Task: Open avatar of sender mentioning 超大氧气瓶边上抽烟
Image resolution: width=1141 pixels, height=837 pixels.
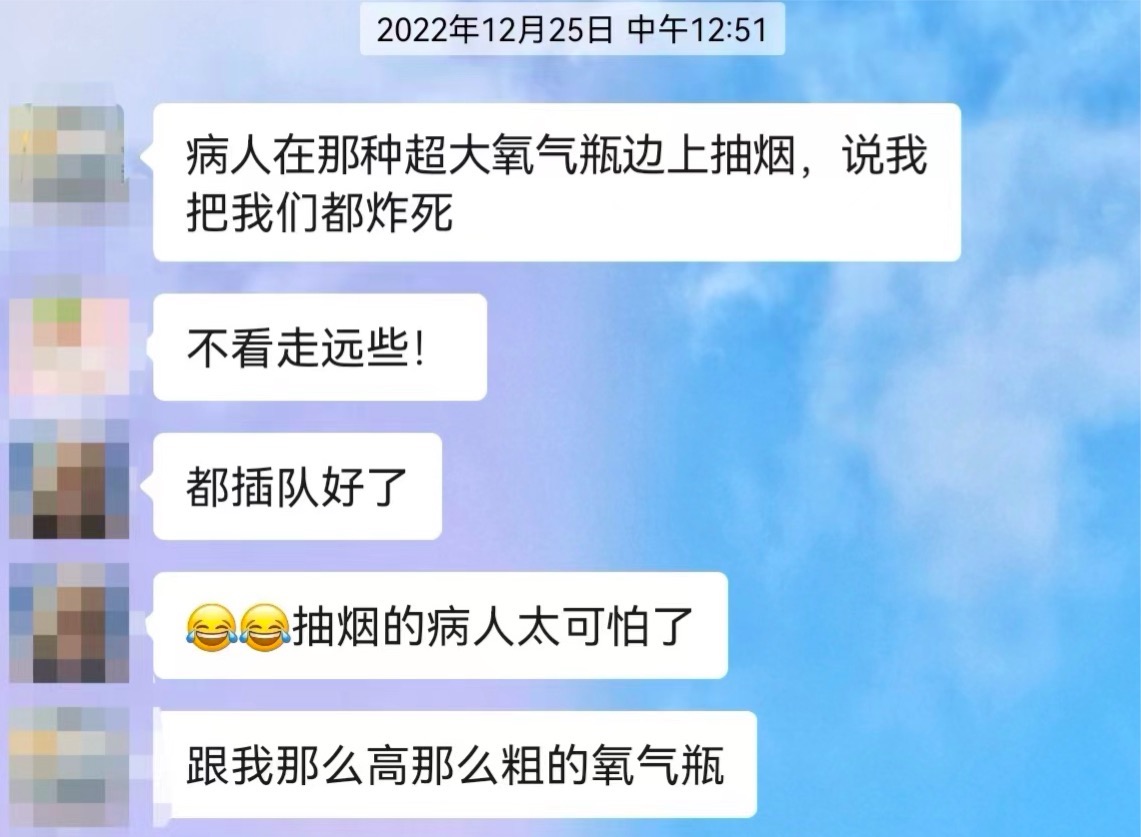Action: [68, 157]
